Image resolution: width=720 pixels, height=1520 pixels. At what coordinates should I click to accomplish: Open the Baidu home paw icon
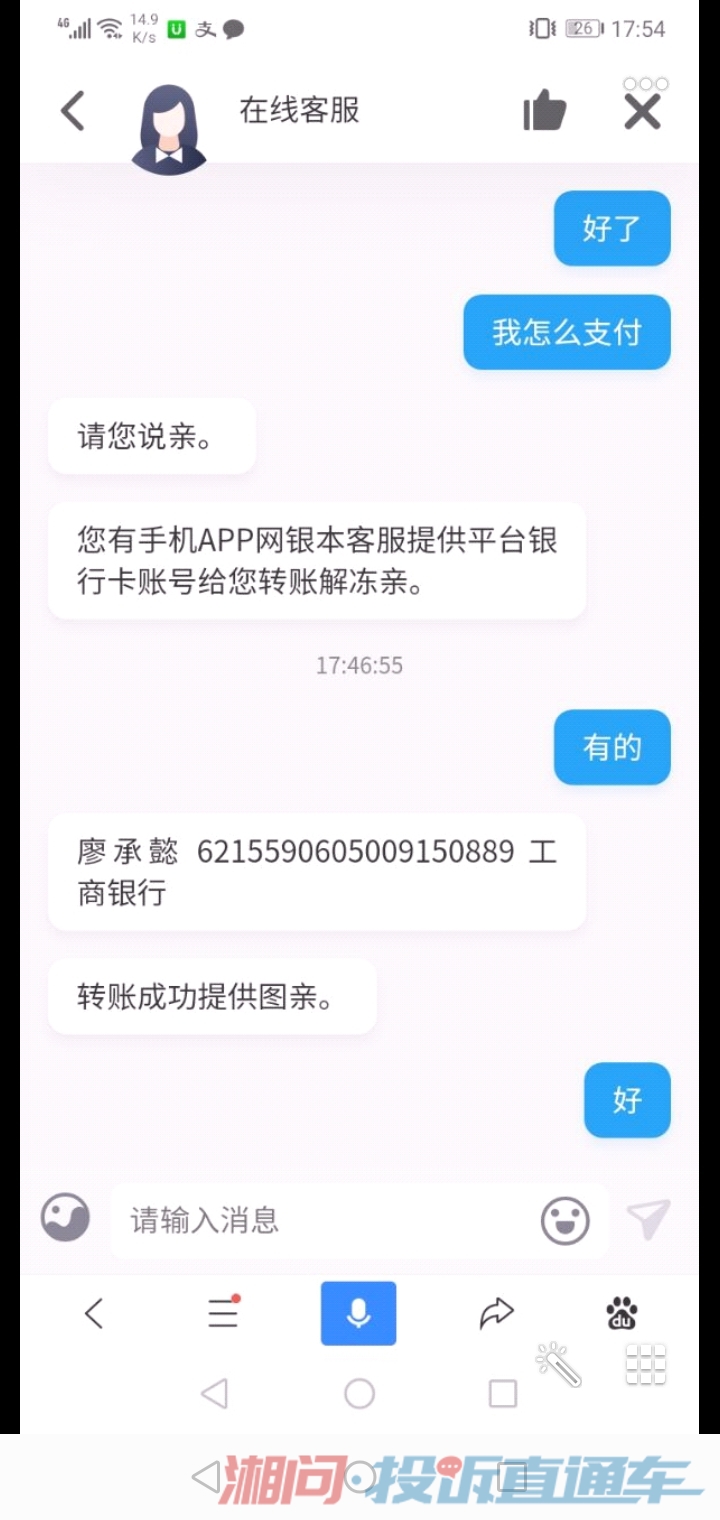[622, 1313]
